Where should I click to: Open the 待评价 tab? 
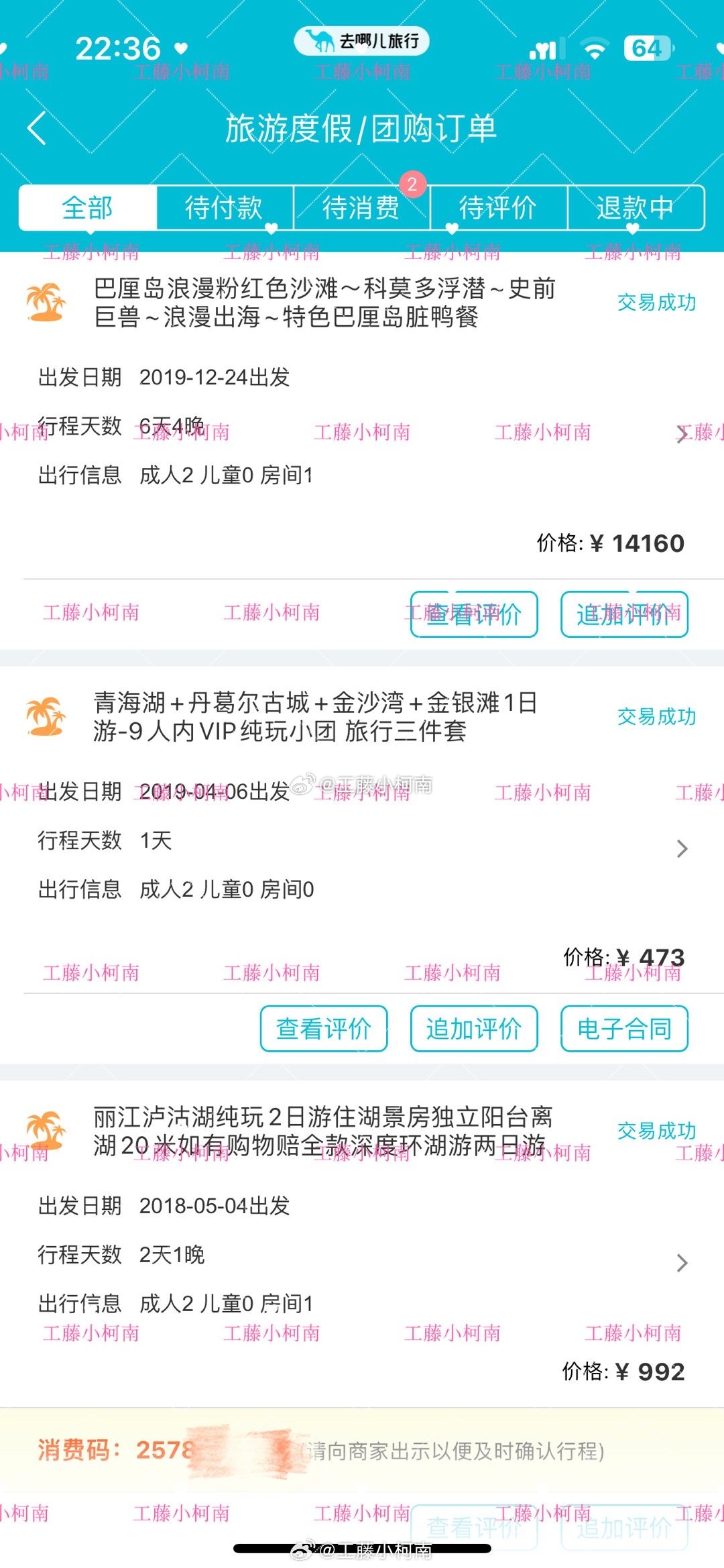click(x=498, y=208)
